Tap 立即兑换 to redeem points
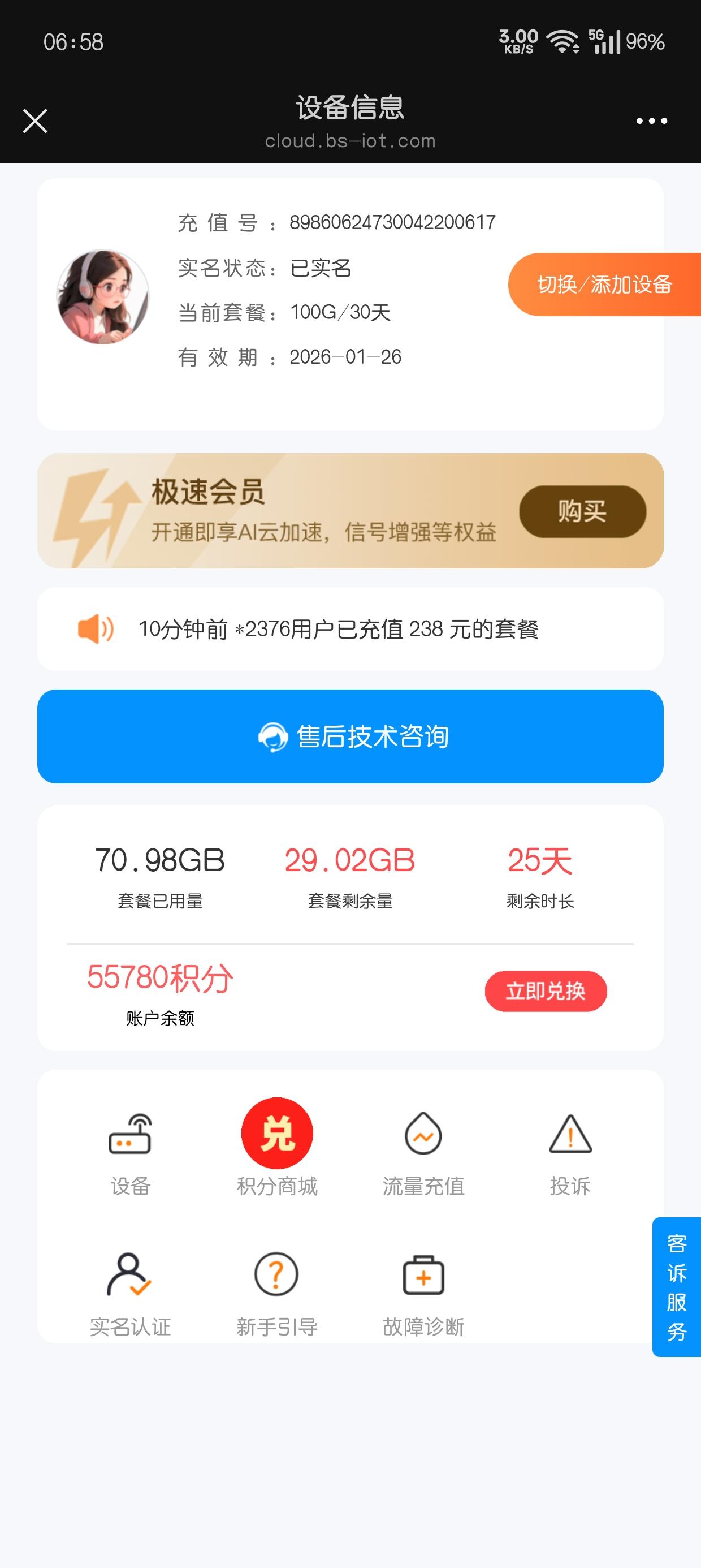Image resolution: width=701 pixels, height=1568 pixels. pos(545,991)
